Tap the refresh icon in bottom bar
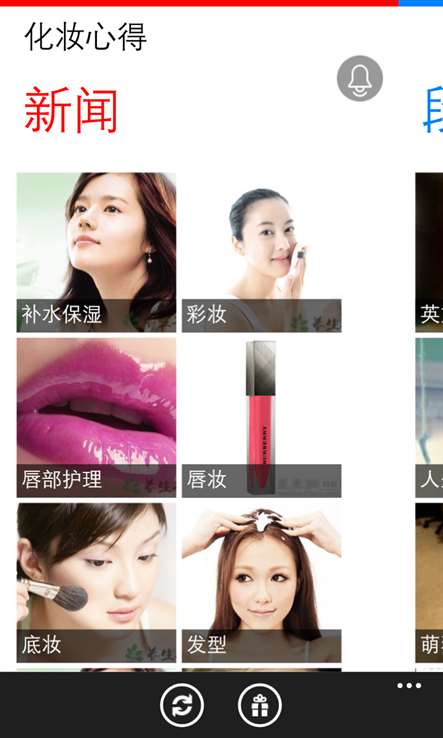 click(x=182, y=706)
